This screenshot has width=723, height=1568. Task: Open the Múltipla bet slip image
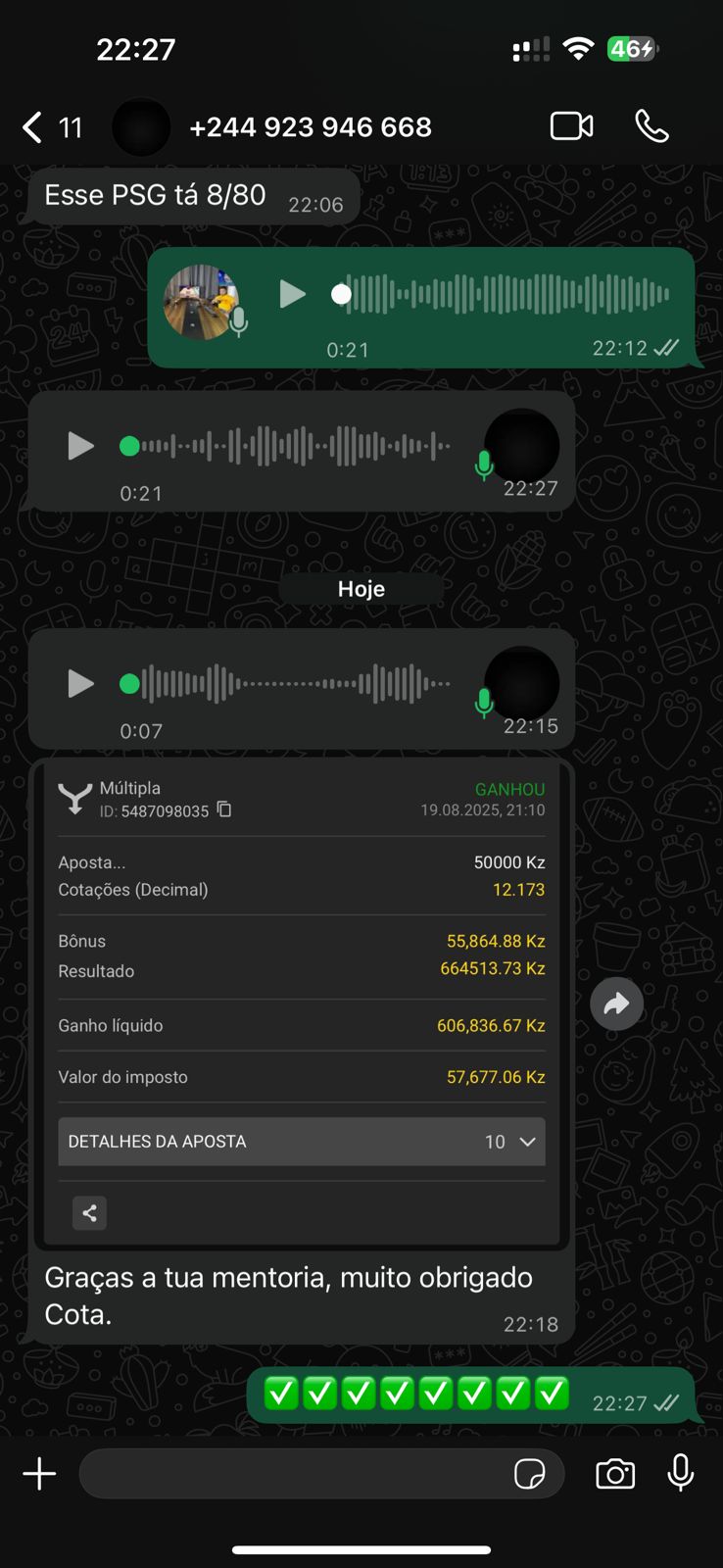[x=301, y=1000]
